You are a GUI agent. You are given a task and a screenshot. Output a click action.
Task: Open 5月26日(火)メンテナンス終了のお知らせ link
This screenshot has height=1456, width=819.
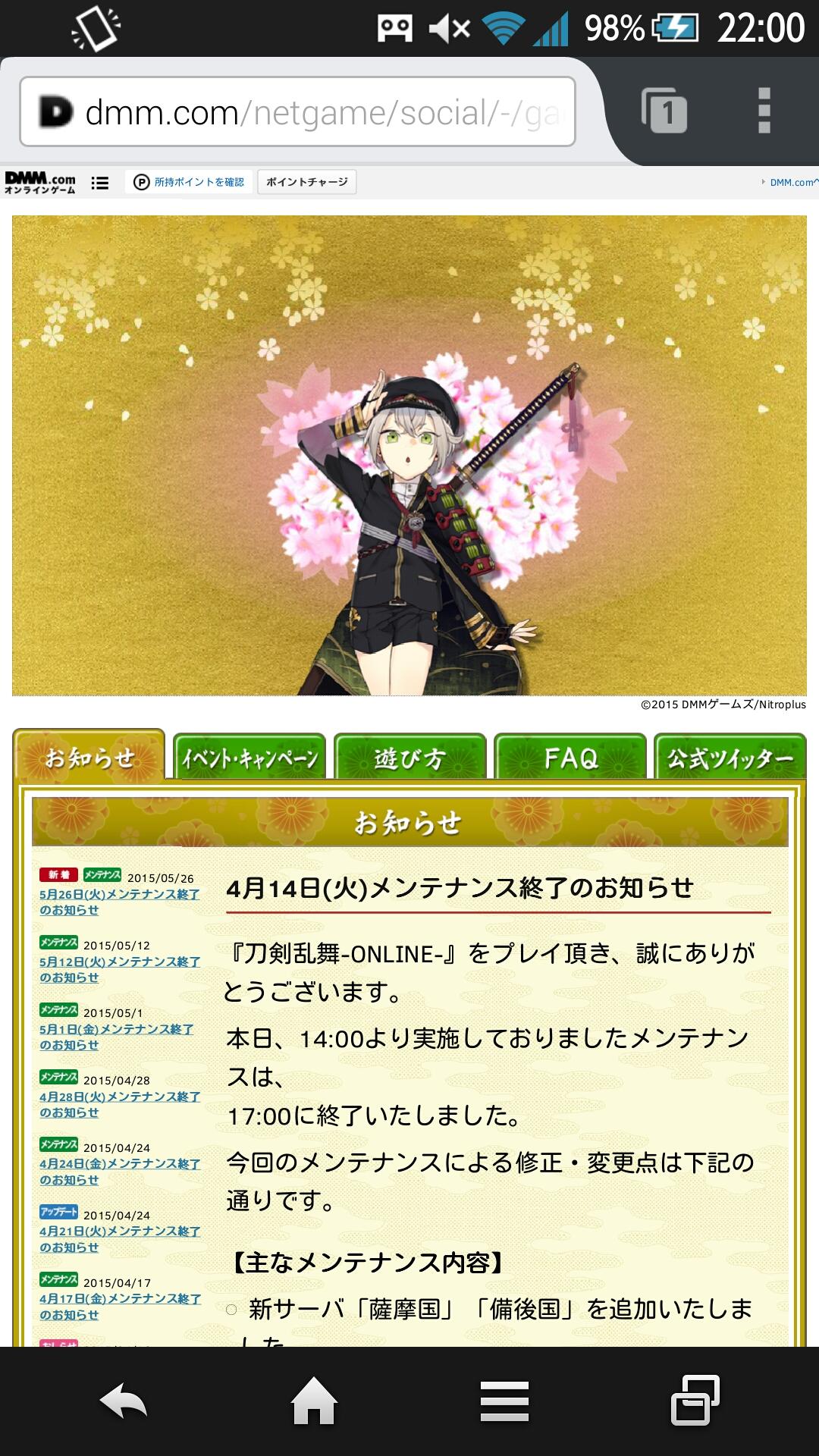119,902
